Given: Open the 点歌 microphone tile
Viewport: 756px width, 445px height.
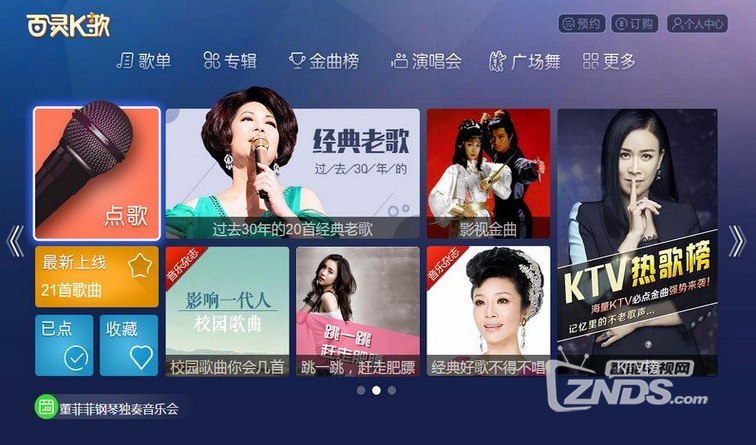Looking at the screenshot, I should click(x=97, y=173).
